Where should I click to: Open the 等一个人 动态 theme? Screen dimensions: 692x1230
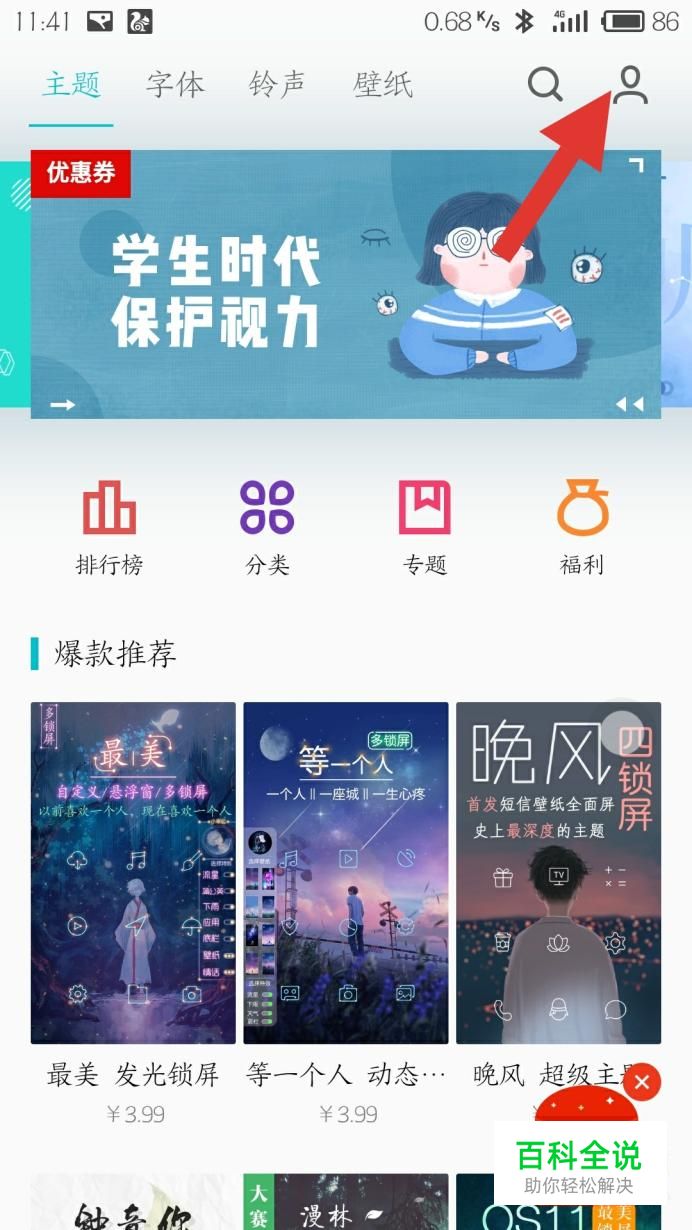(x=346, y=872)
